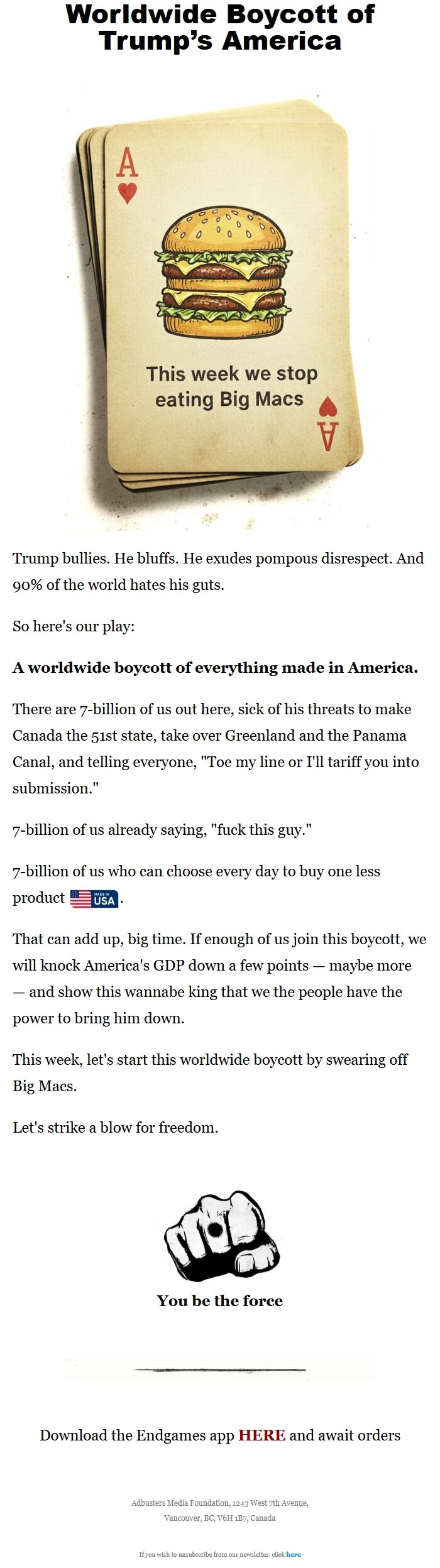Tap the unsubscribe 'here' link
The height and width of the screenshot is (1568, 440).
(294, 1554)
